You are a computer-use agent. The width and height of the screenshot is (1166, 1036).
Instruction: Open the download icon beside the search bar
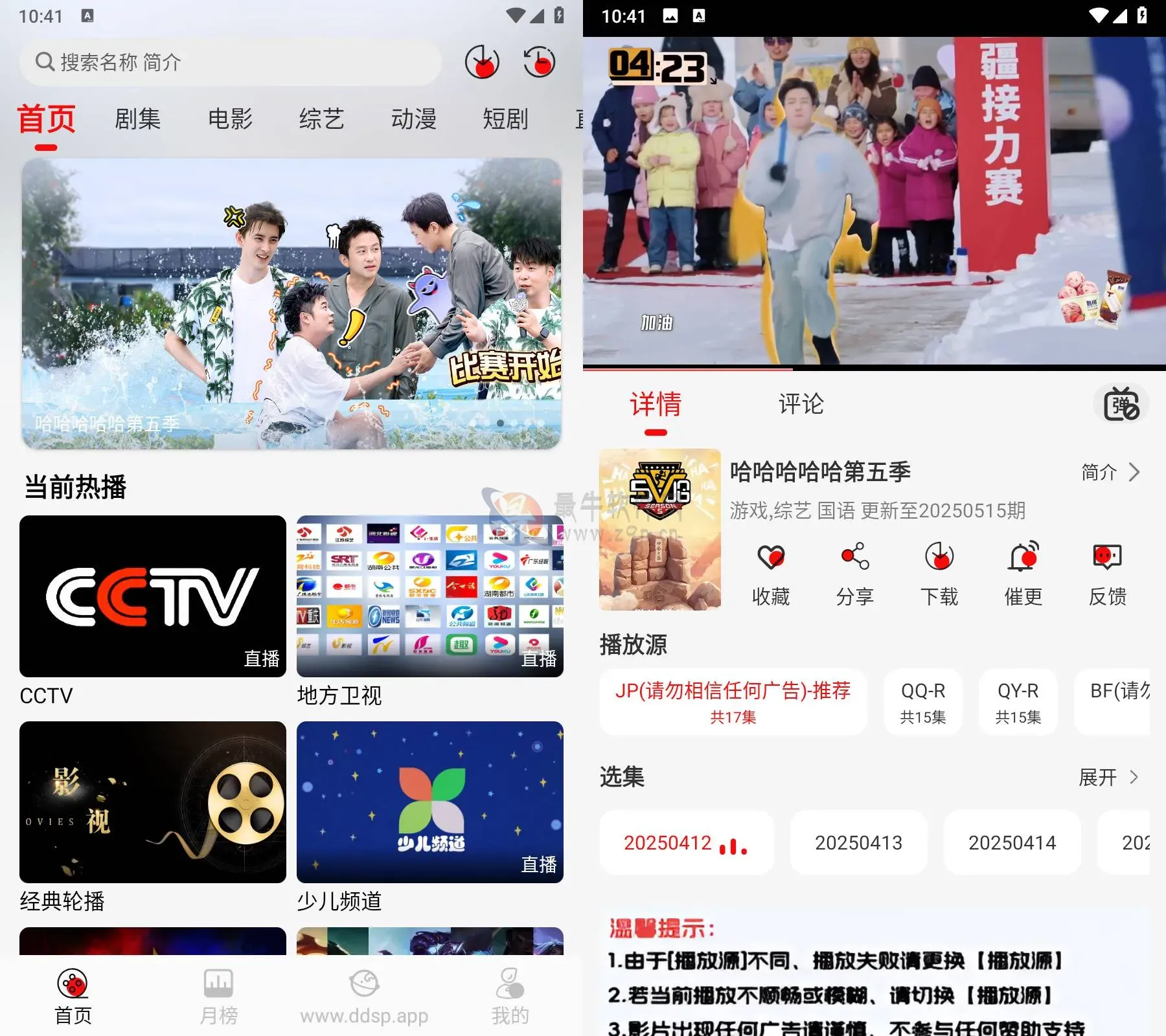pyautogui.click(x=482, y=62)
